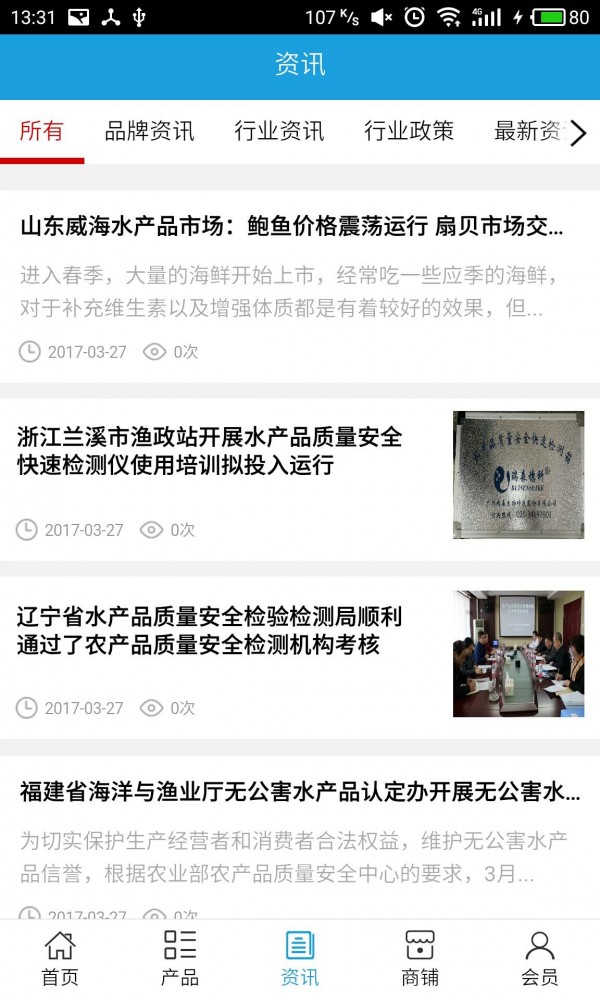Open the 行业政策 tab
Image resolution: width=600 pixels, height=1000 pixels.
click(x=408, y=131)
